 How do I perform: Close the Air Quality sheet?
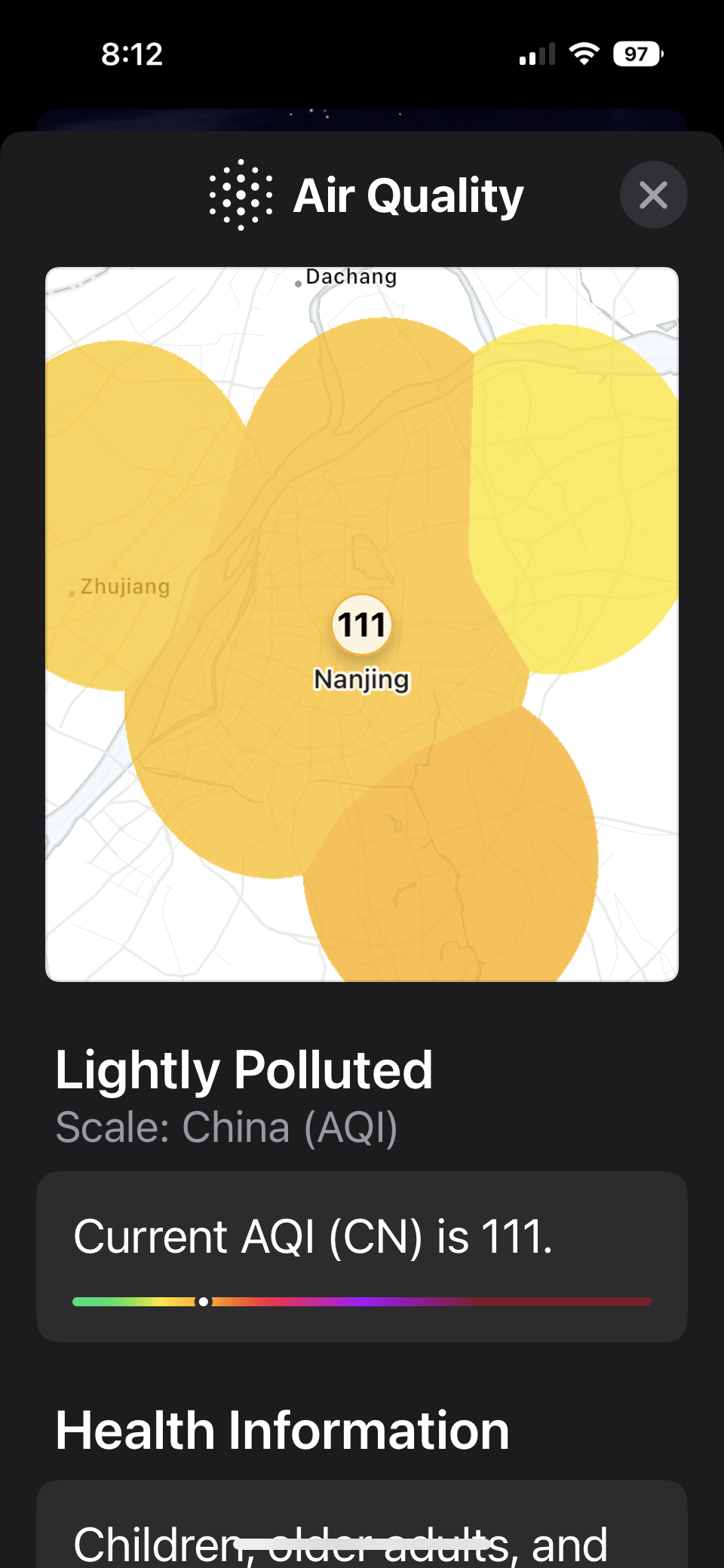click(x=653, y=195)
